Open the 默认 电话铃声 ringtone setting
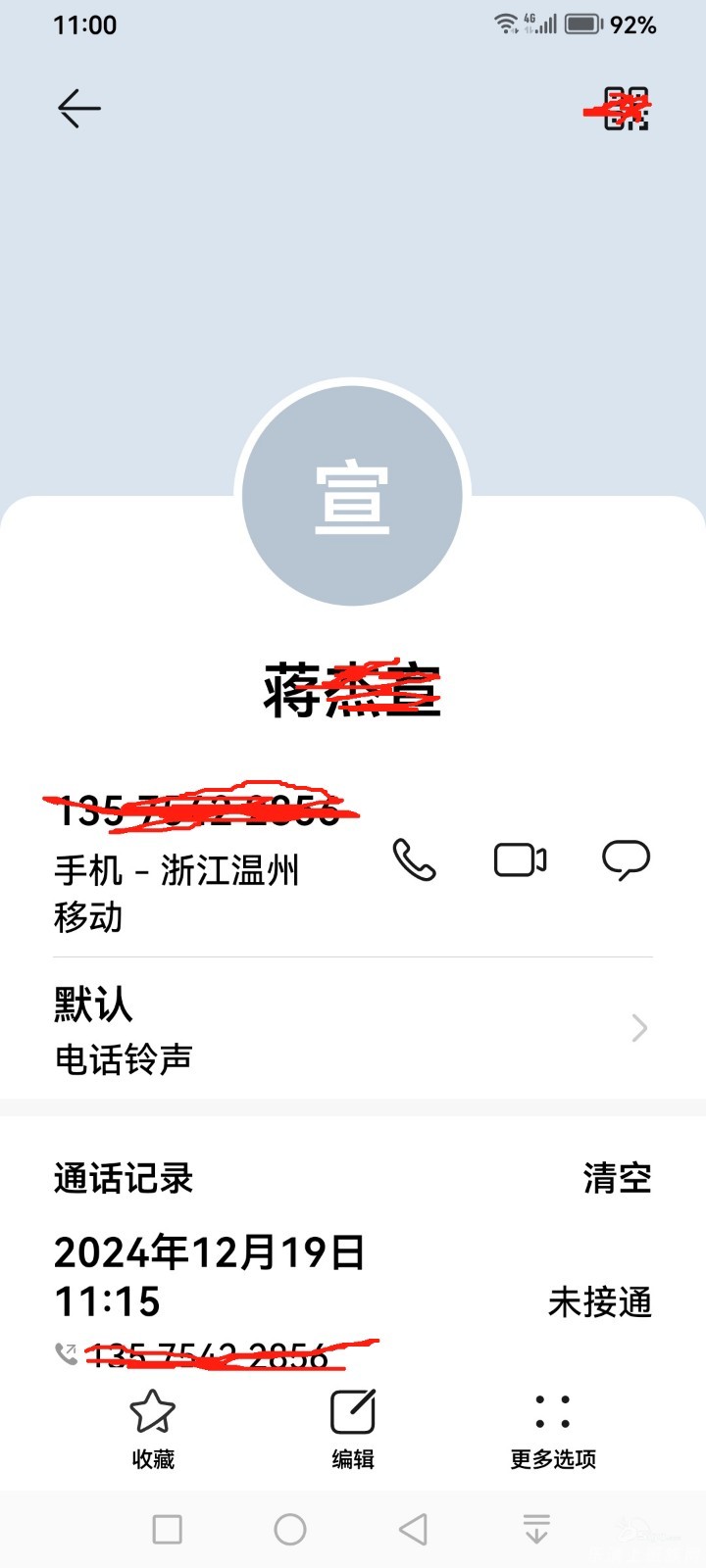 tap(353, 1029)
